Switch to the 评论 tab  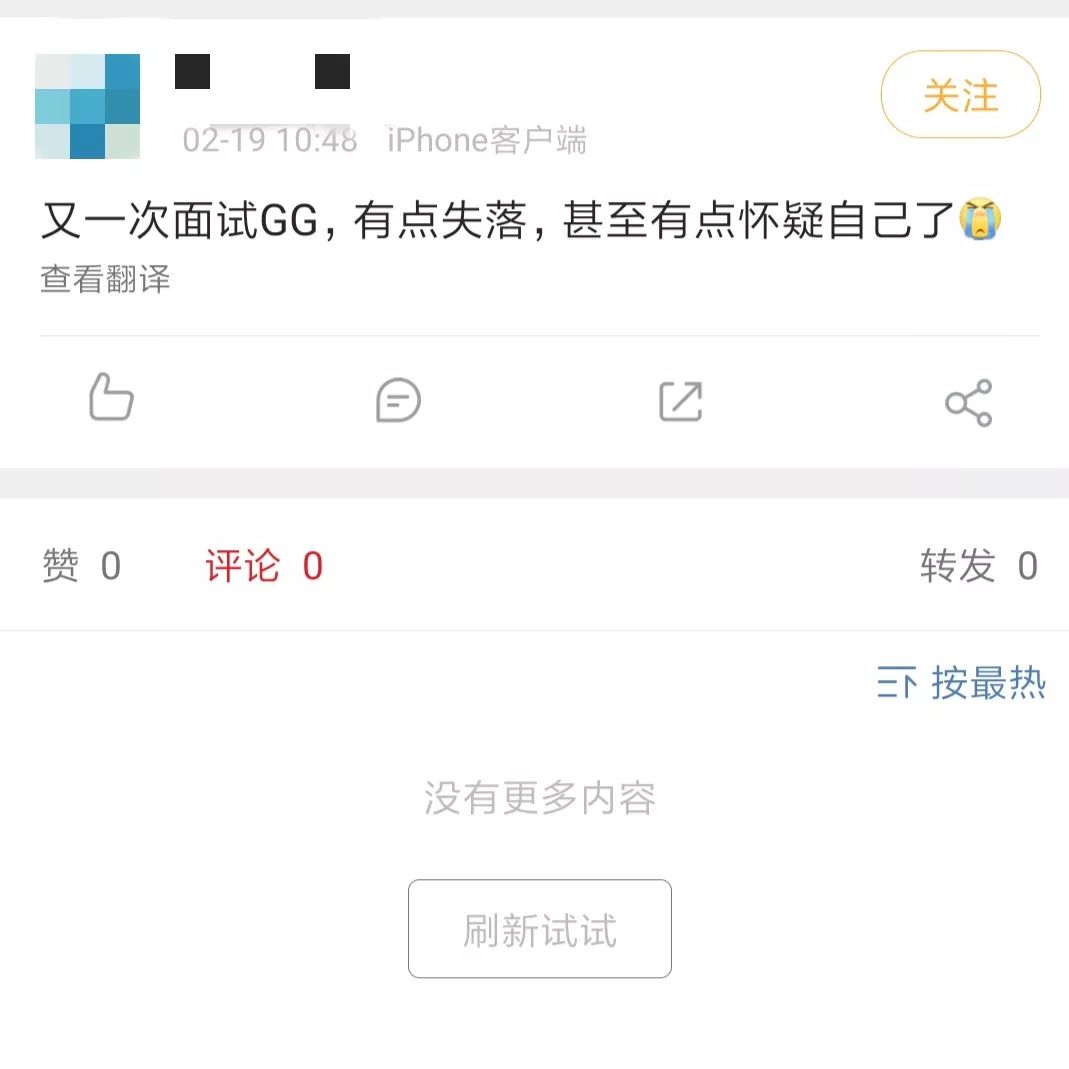(x=264, y=567)
